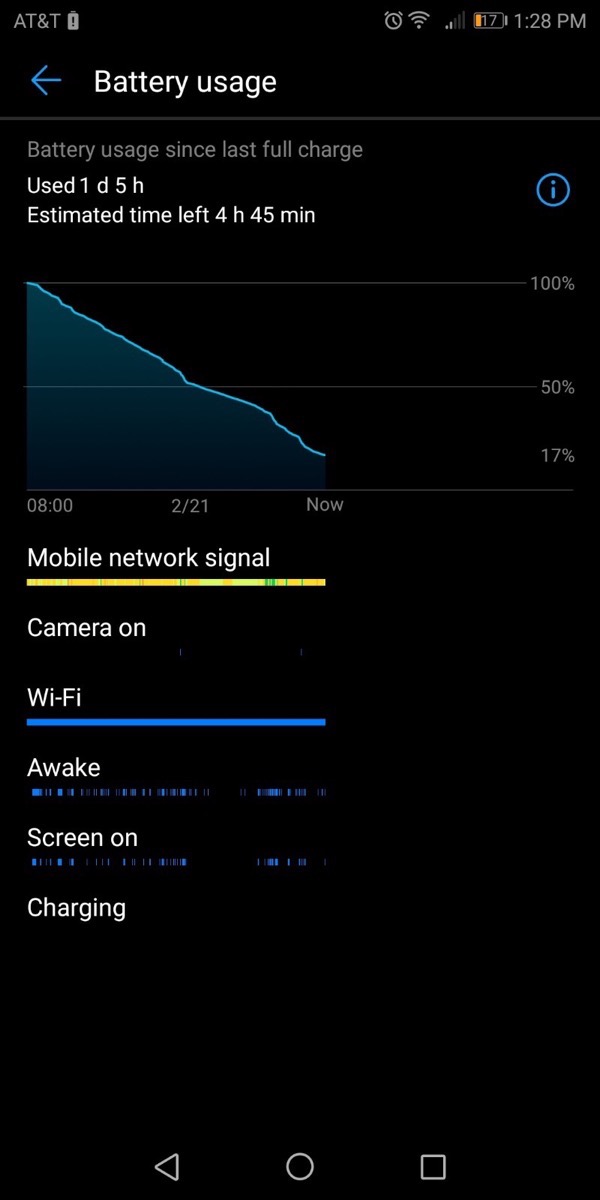600x1200 pixels.
Task: Tap the system home button
Action: tap(300, 1166)
